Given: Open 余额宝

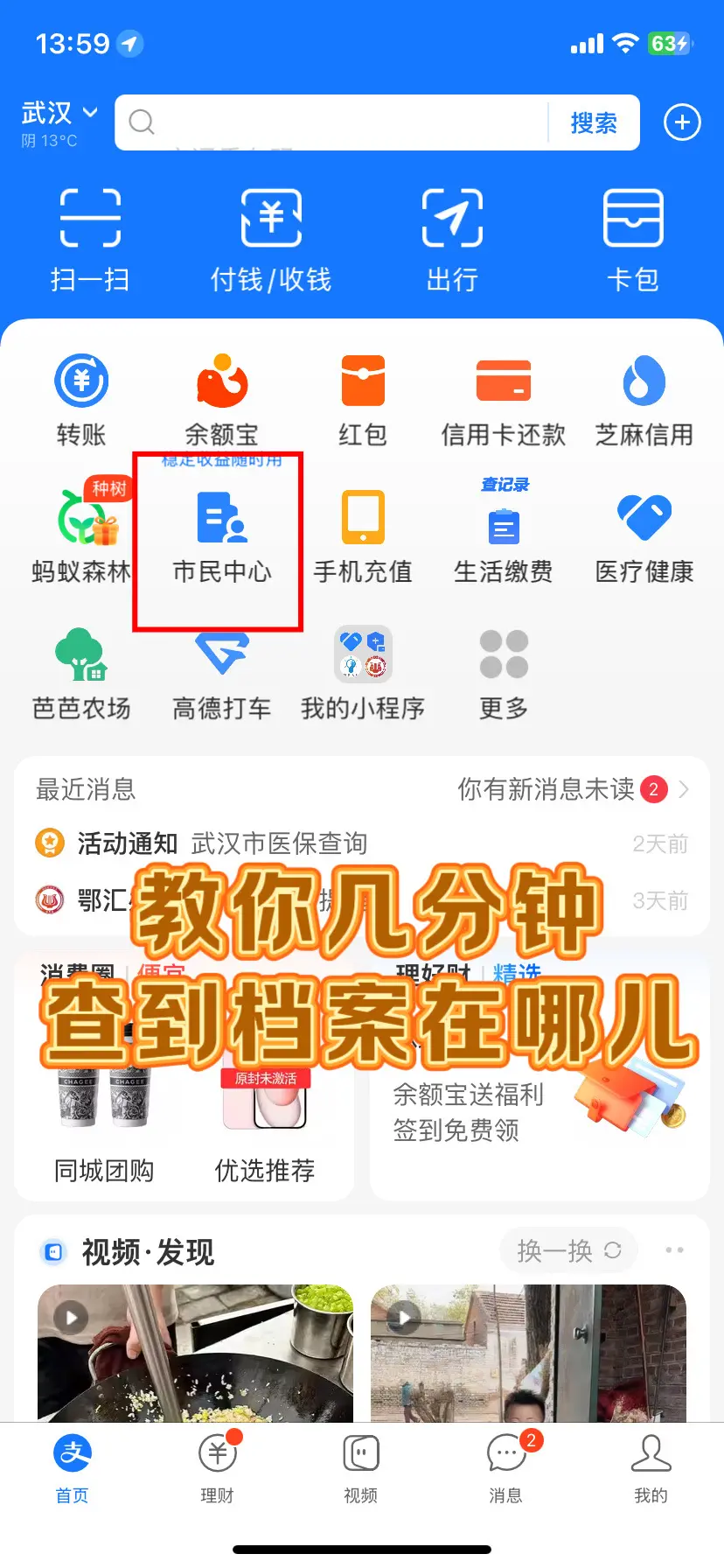Looking at the screenshot, I should [221, 399].
